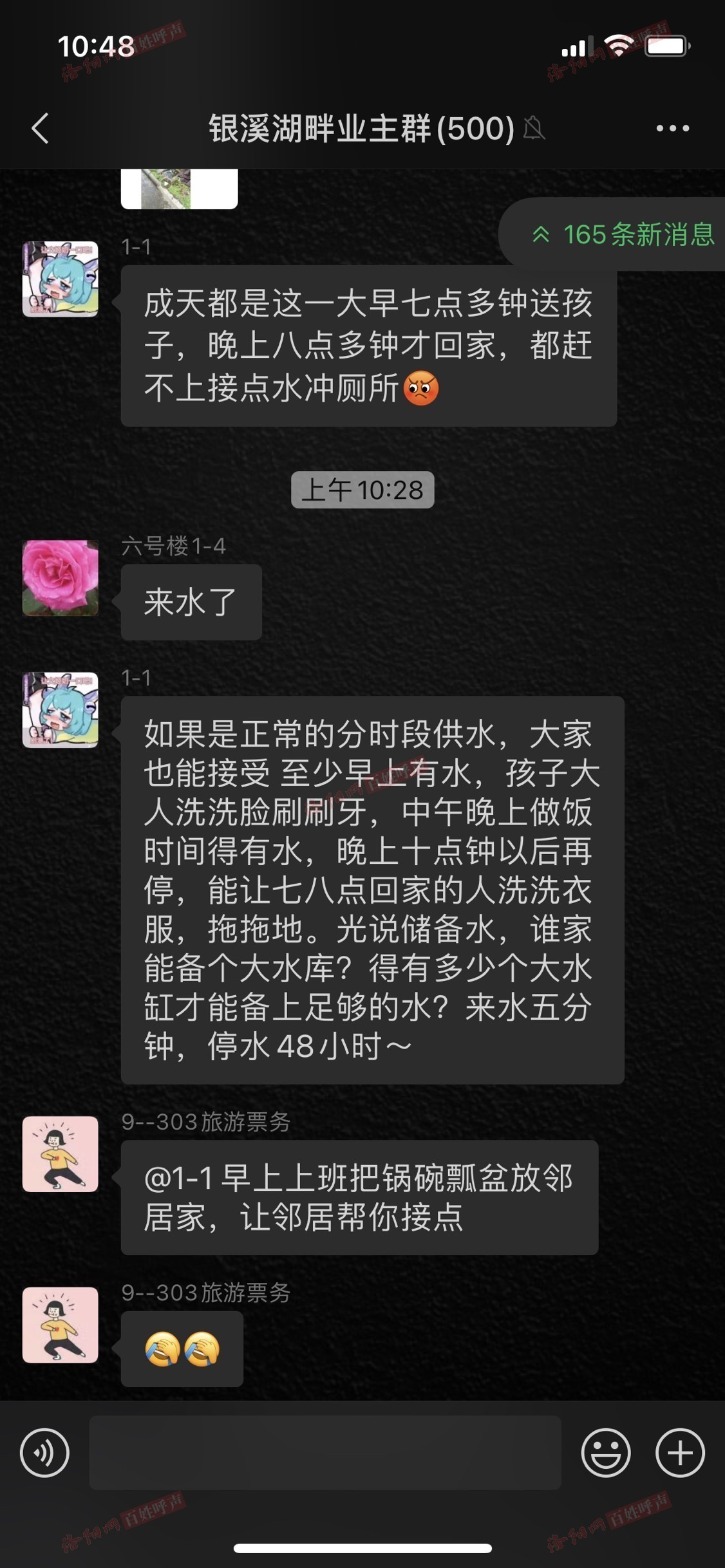The image size is (725, 1568).
Task: Open 1-1's avatar beside the 成天都是 message
Action: pyautogui.click(x=61, y=279)
